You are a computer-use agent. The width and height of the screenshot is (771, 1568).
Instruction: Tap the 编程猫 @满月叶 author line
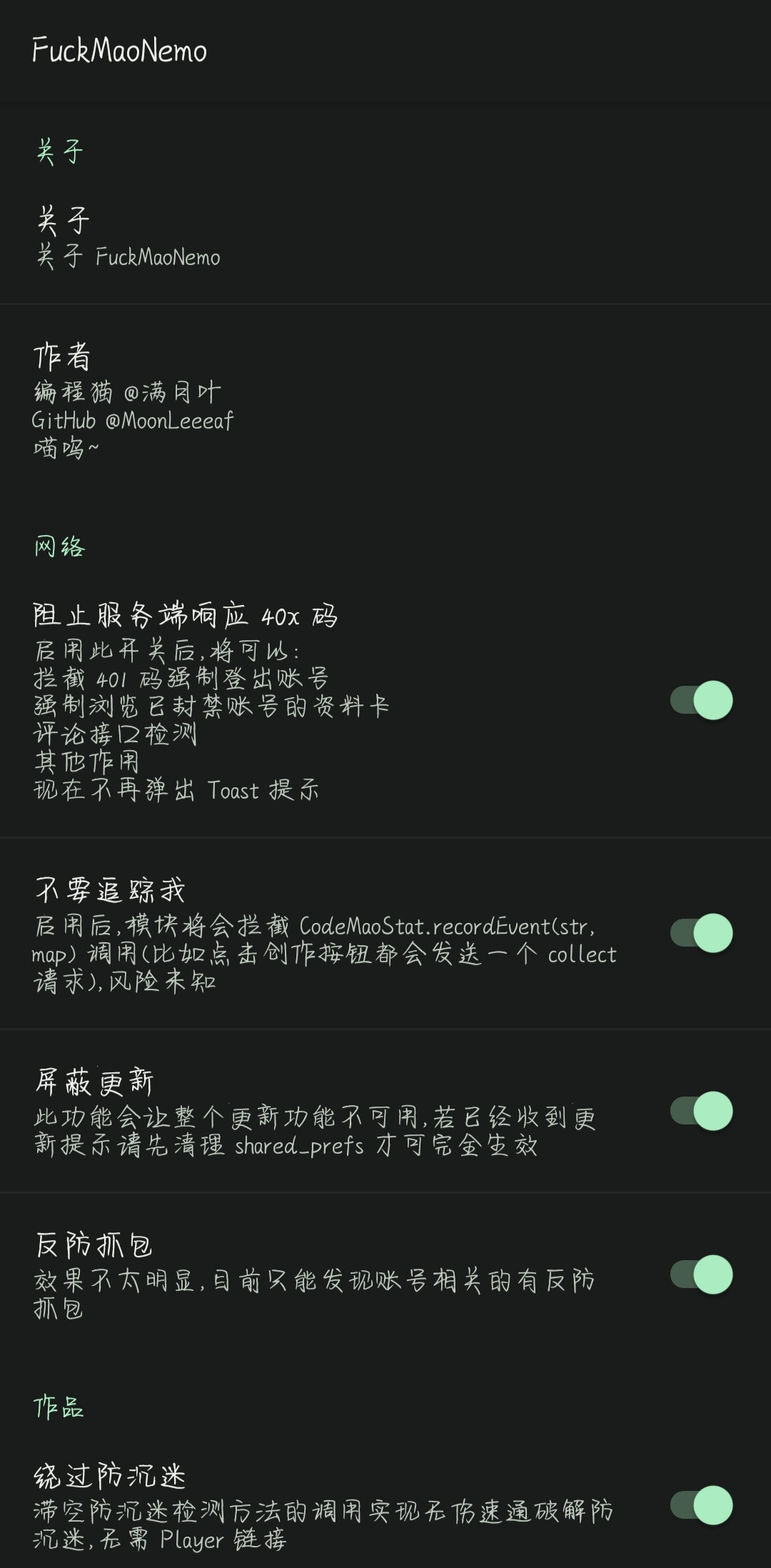pyautogui.click(x=127, y=390)
